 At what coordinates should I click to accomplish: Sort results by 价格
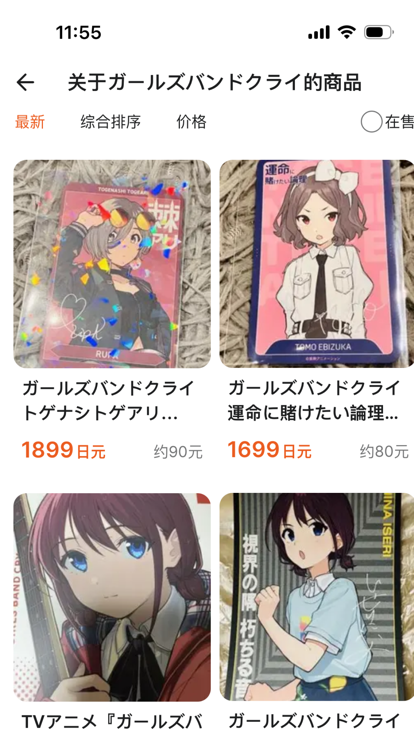tap(191, 122)
